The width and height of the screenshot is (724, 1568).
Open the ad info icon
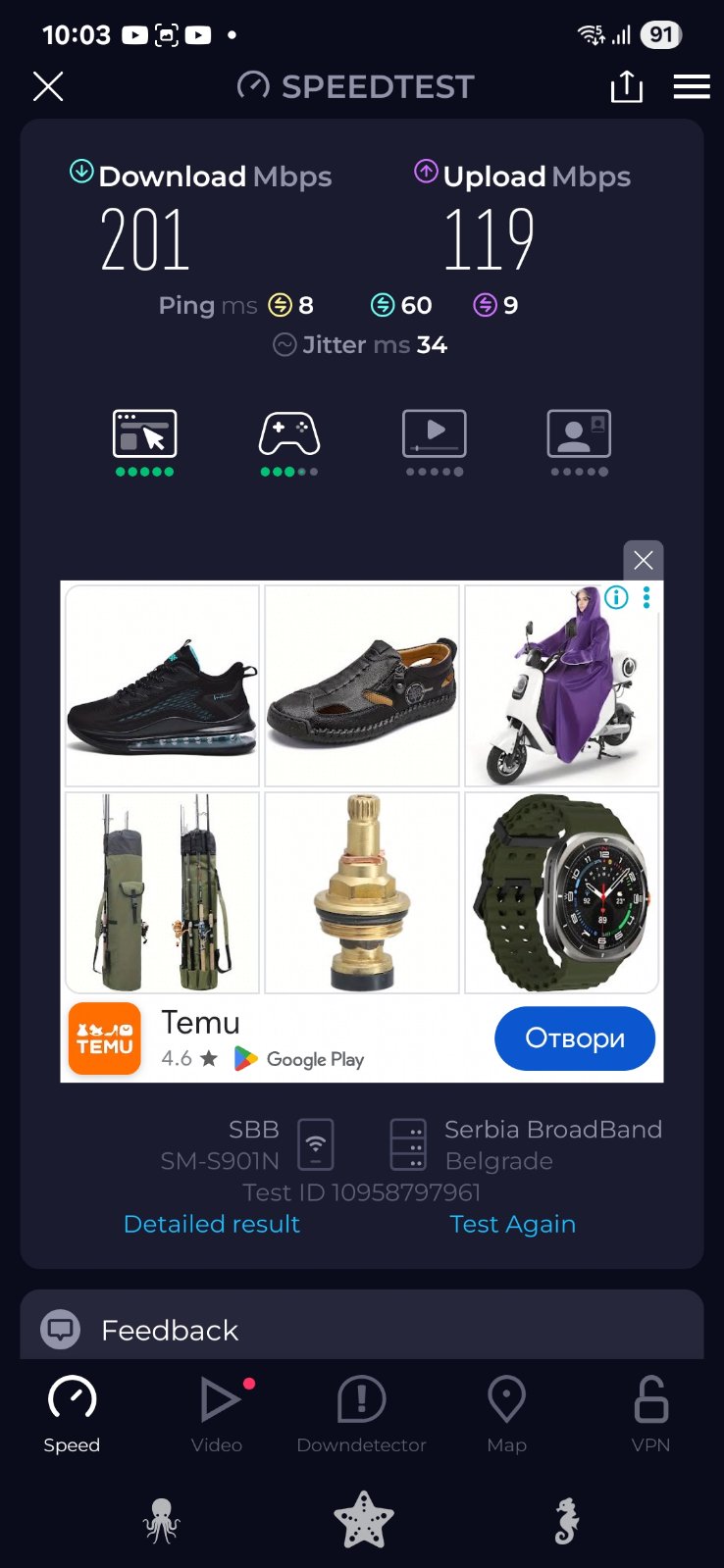click(616, 597)
